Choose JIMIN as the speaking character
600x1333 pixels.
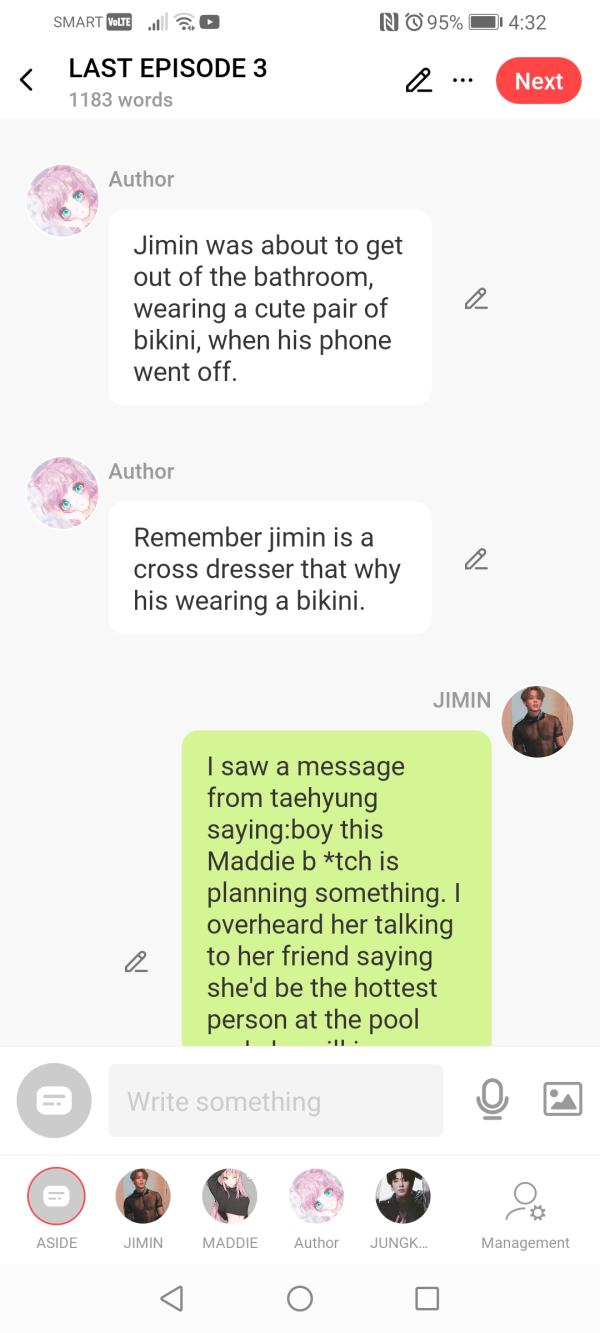(x=143, y=1196)
